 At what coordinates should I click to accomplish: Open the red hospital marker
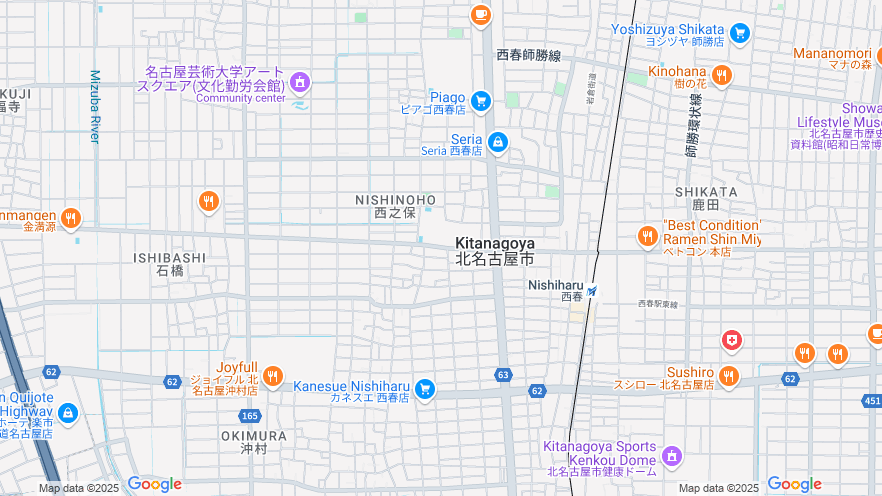click(x=733, y=341)
